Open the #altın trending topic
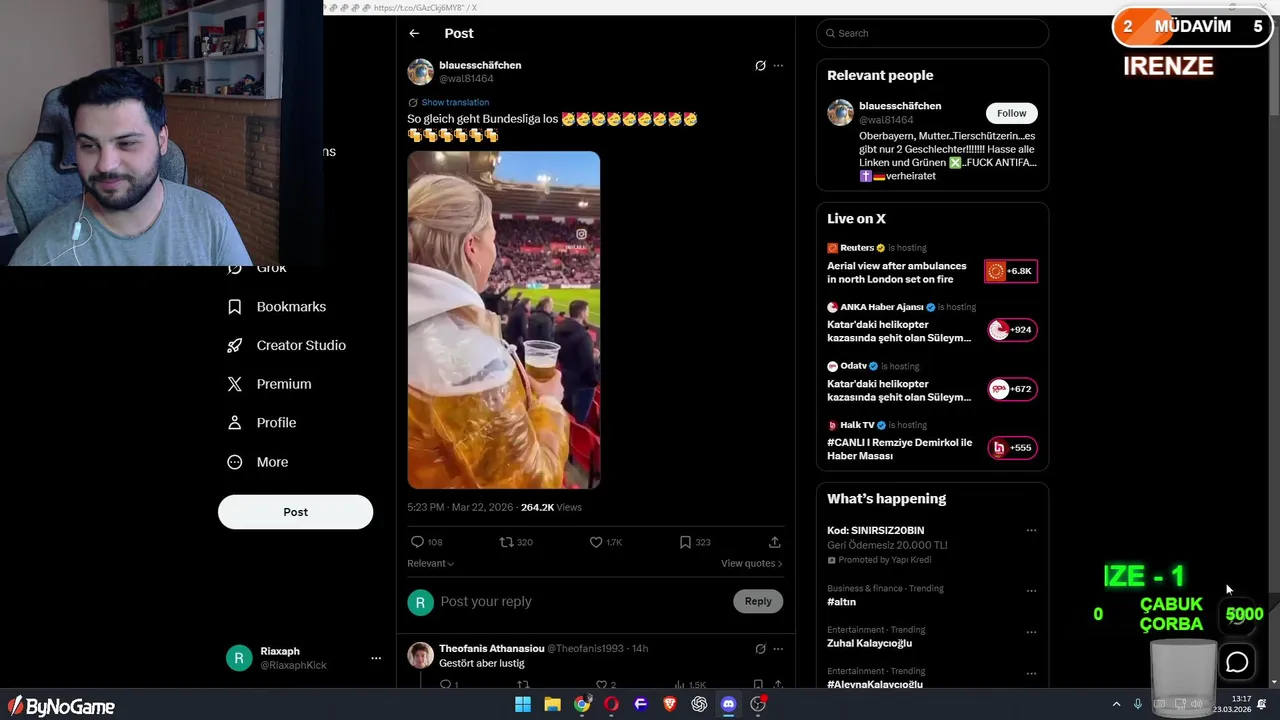The height and width of the screenshot is (720, 1280). (x=842, y=602)
